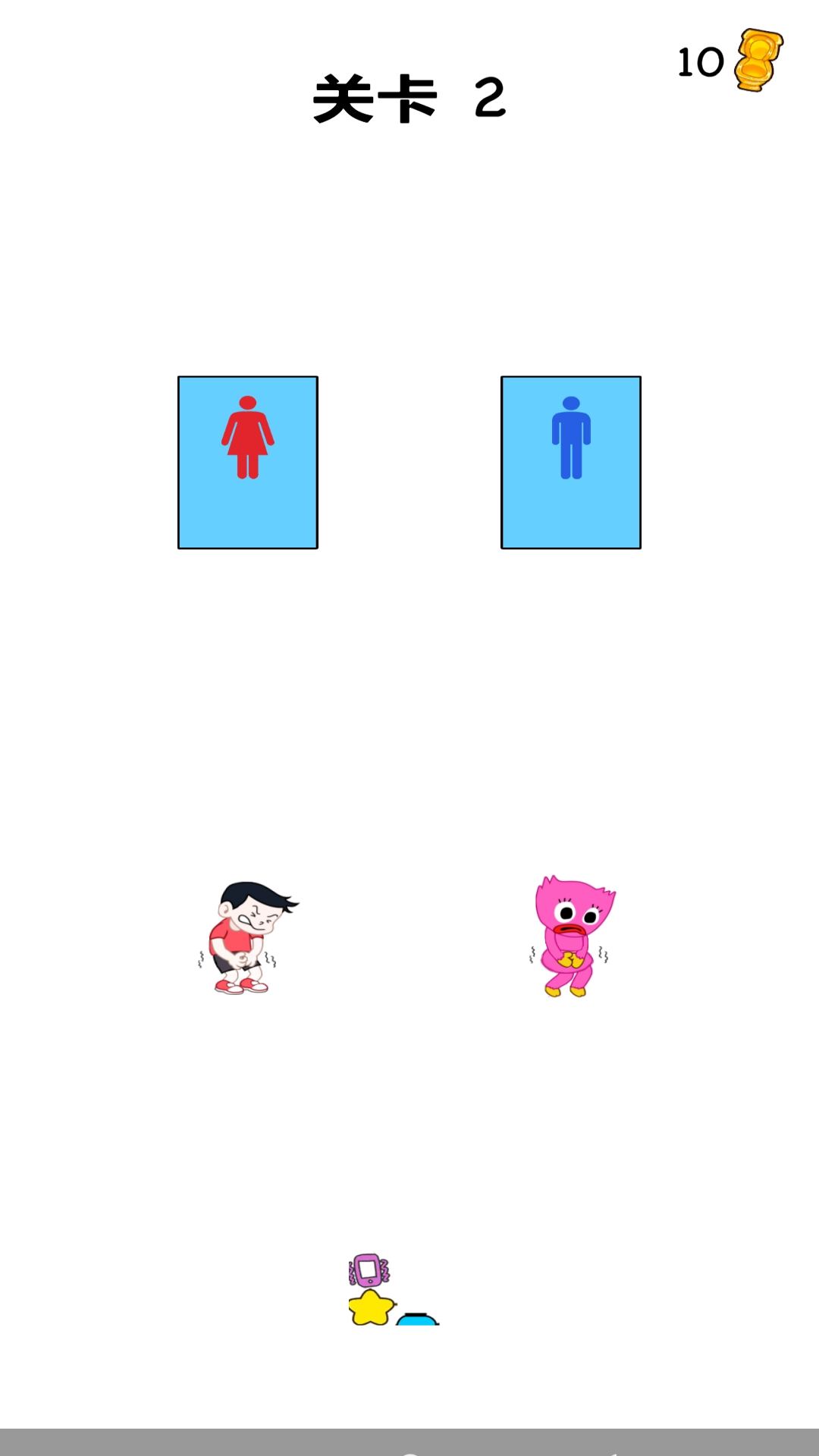Viewport: 819px width, 1456px height.
Task: Tap the women's restroom door
Action: coord(247,463)
